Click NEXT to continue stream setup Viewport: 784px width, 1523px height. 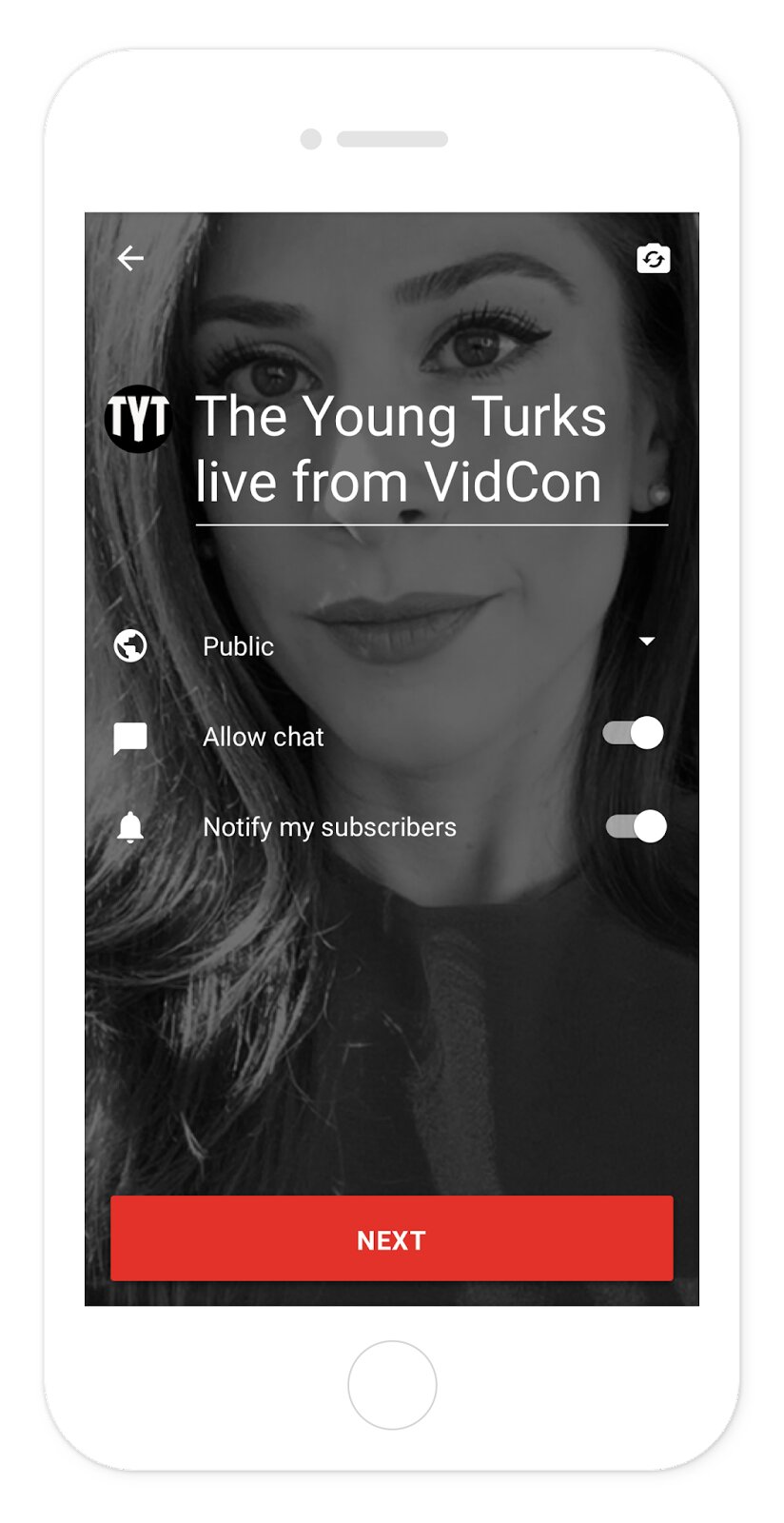(391, 1239)
